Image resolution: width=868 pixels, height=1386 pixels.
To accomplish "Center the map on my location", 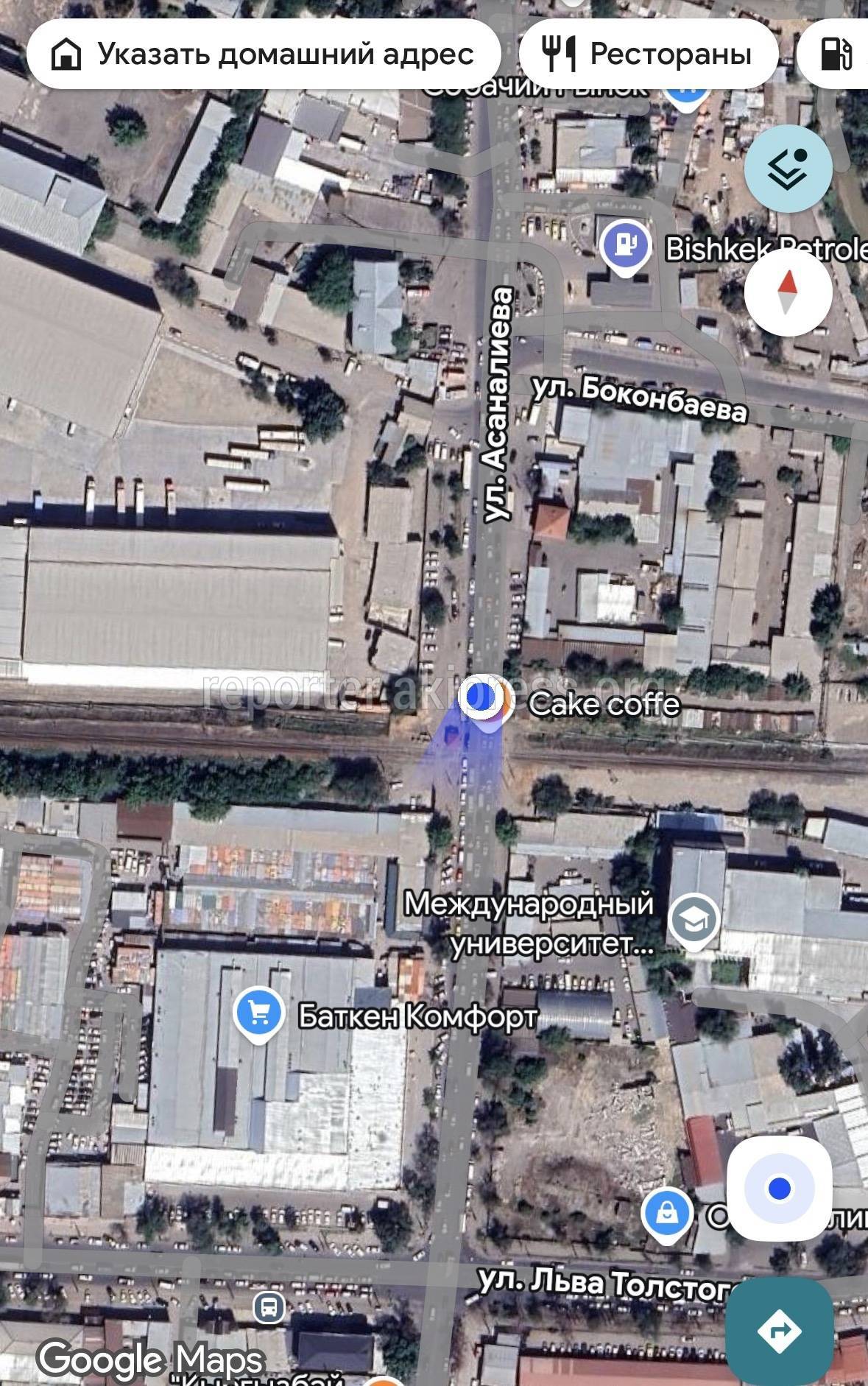I will 779,1187.
